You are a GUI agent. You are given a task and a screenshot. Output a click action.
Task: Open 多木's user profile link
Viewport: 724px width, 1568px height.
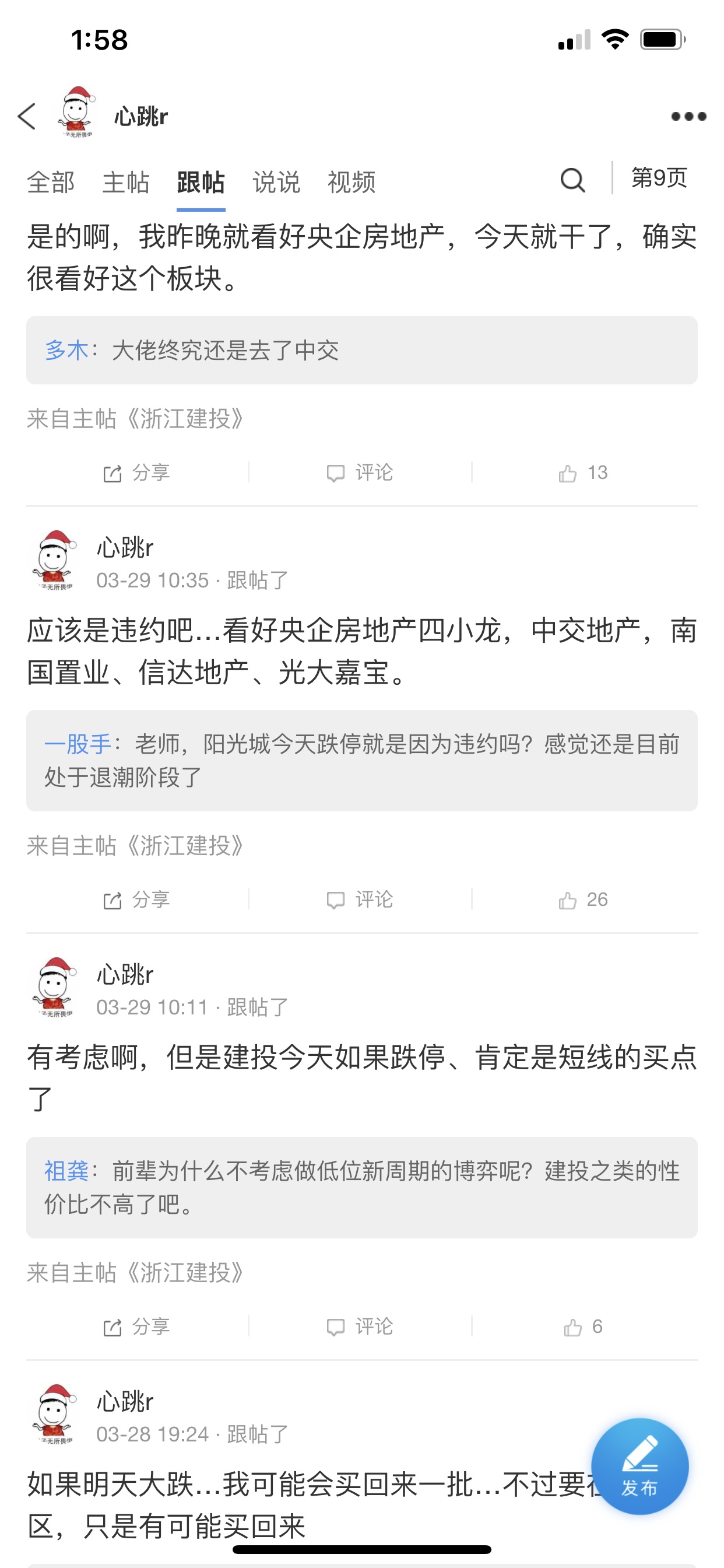[x=66, y=350]
